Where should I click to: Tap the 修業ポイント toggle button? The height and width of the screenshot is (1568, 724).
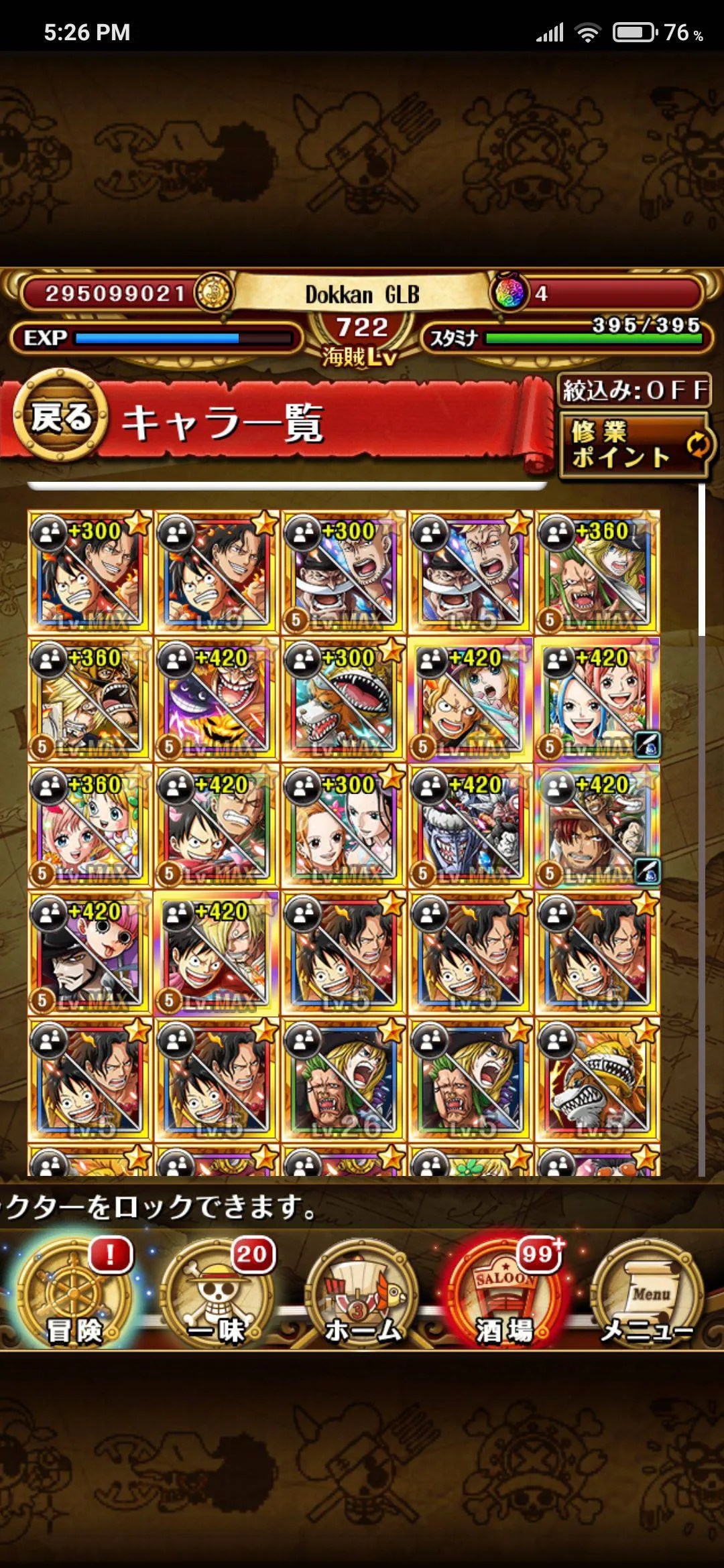[x=633, y=445]
